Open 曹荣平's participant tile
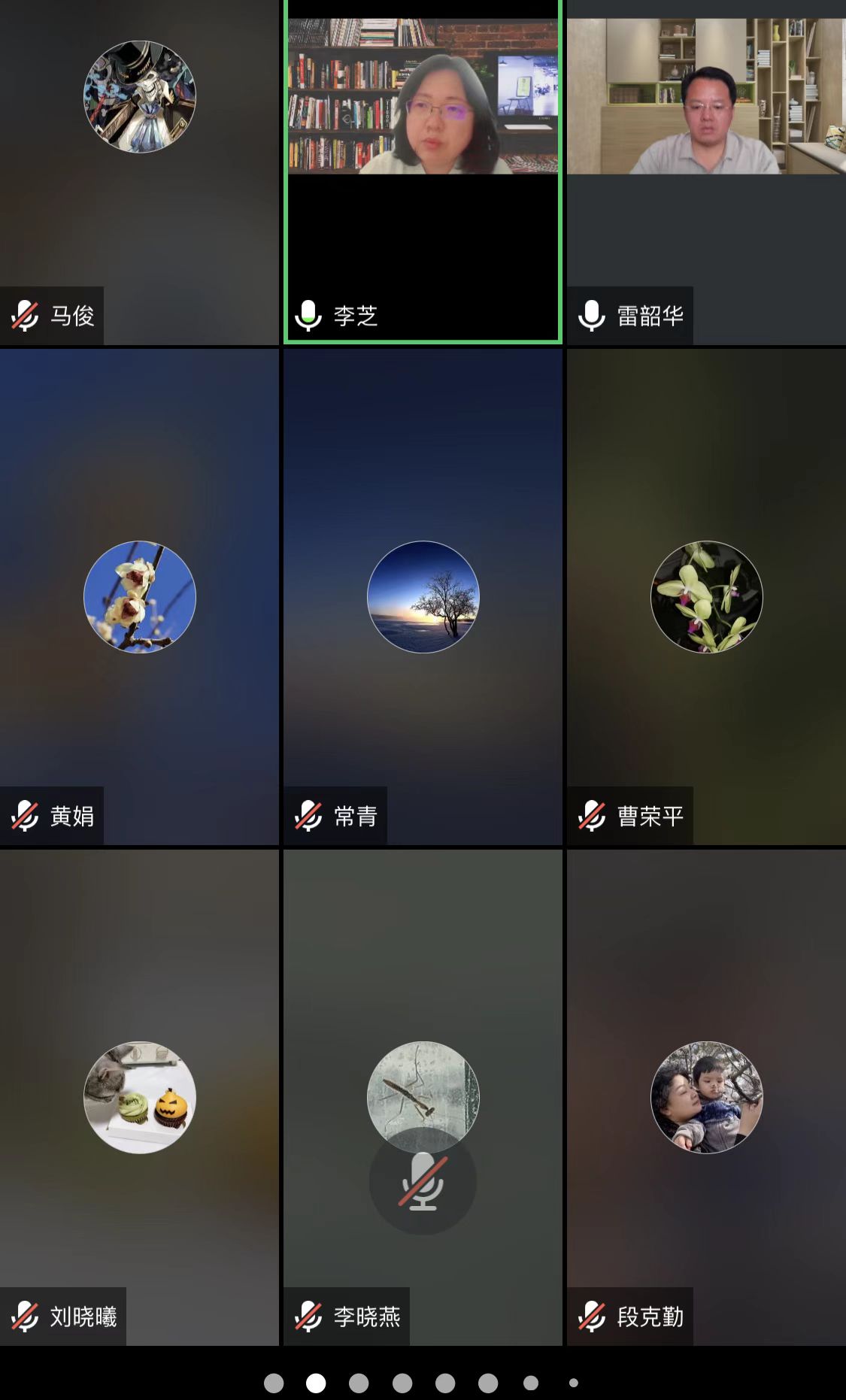846x1400 pixels. click(x=706, y=597)
